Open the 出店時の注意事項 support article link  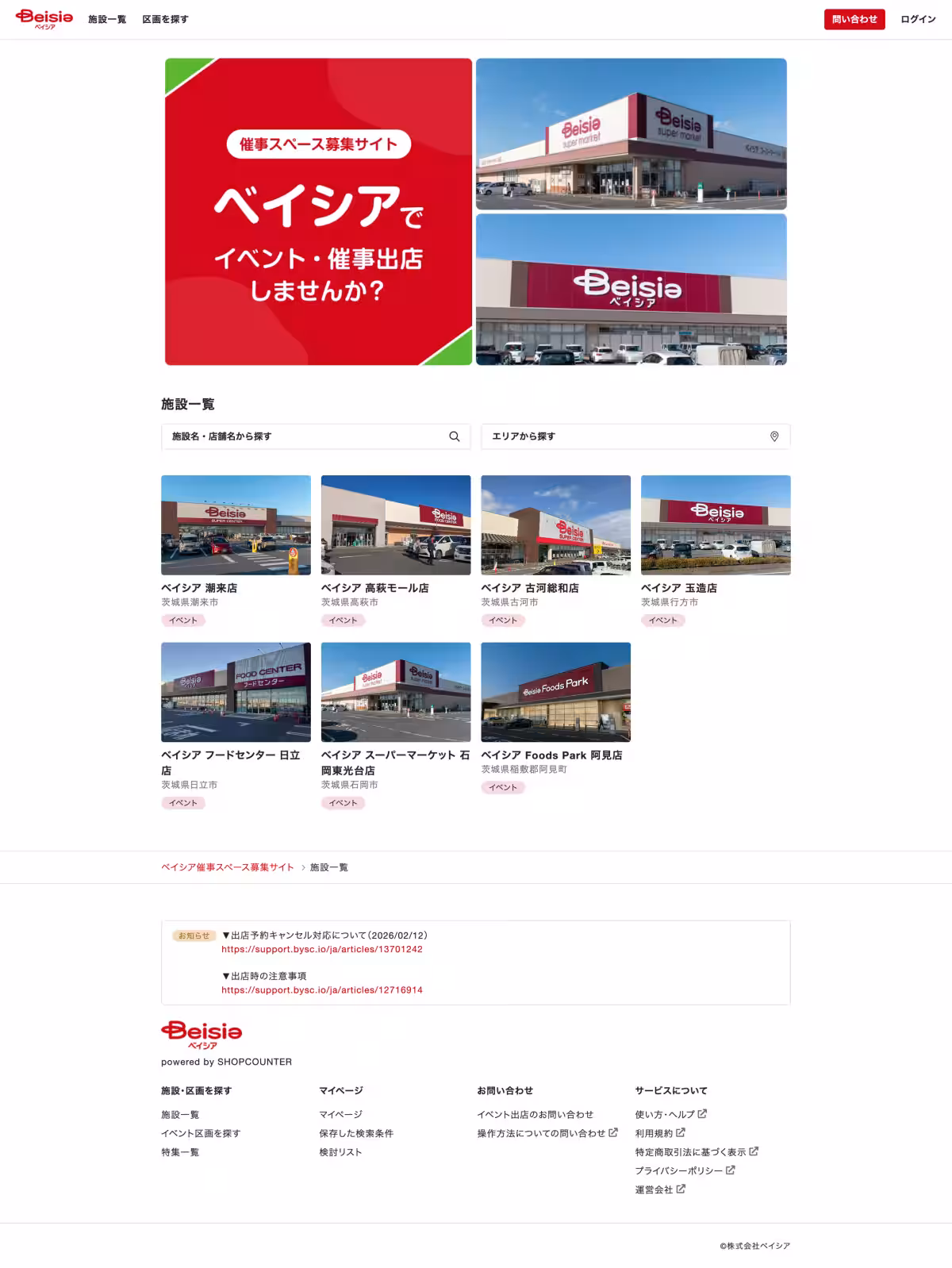[321, 989]
